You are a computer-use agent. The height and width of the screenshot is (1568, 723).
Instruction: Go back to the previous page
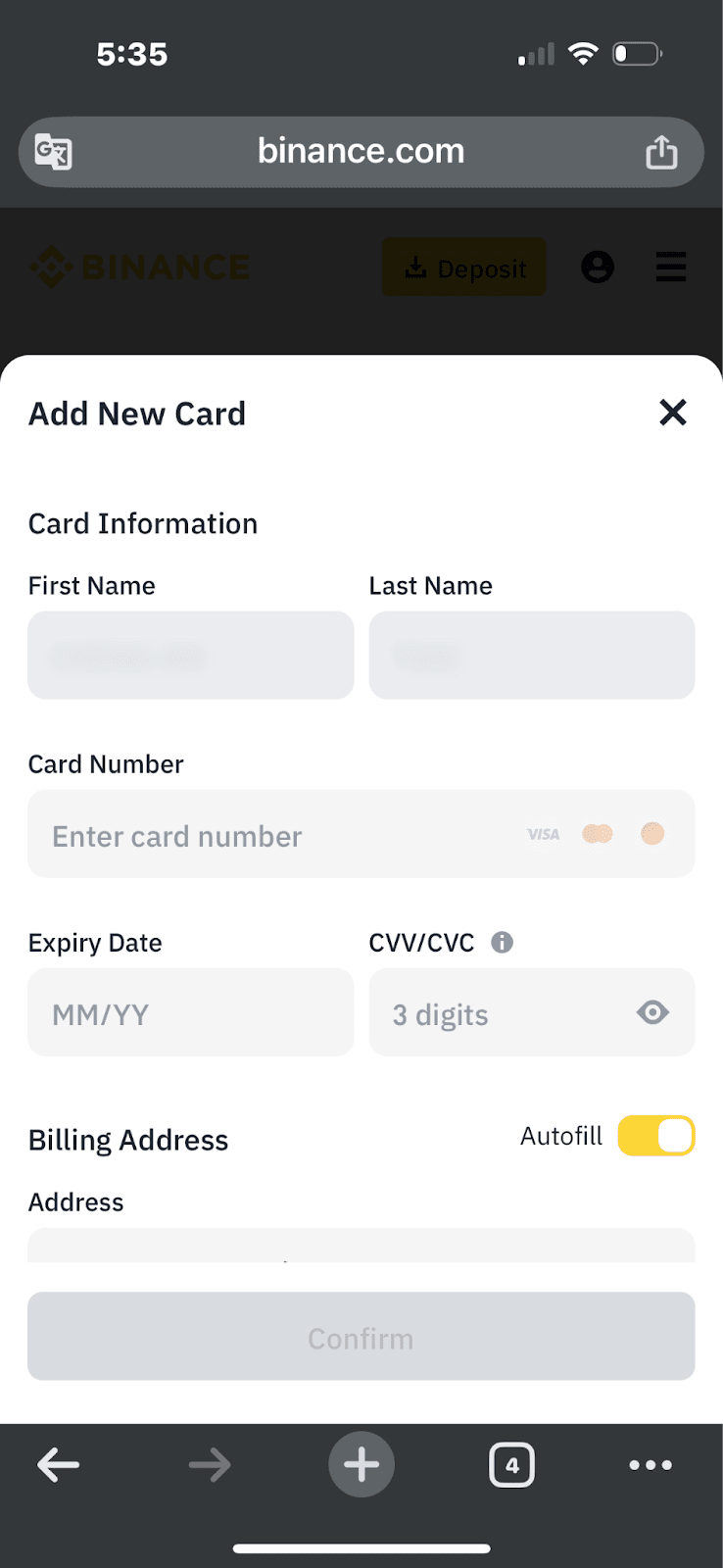pos(59,1465)
